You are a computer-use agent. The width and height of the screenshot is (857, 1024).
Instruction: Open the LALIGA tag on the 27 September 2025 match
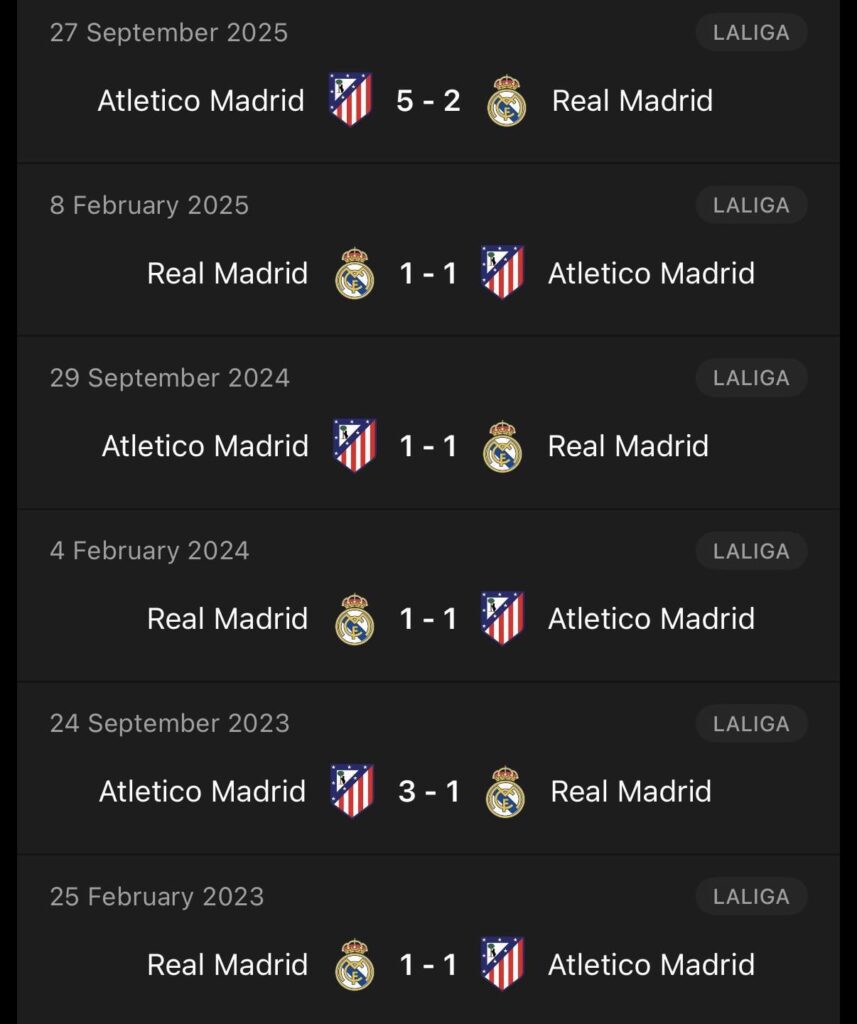pyautogui.click(x=750, y=32)
